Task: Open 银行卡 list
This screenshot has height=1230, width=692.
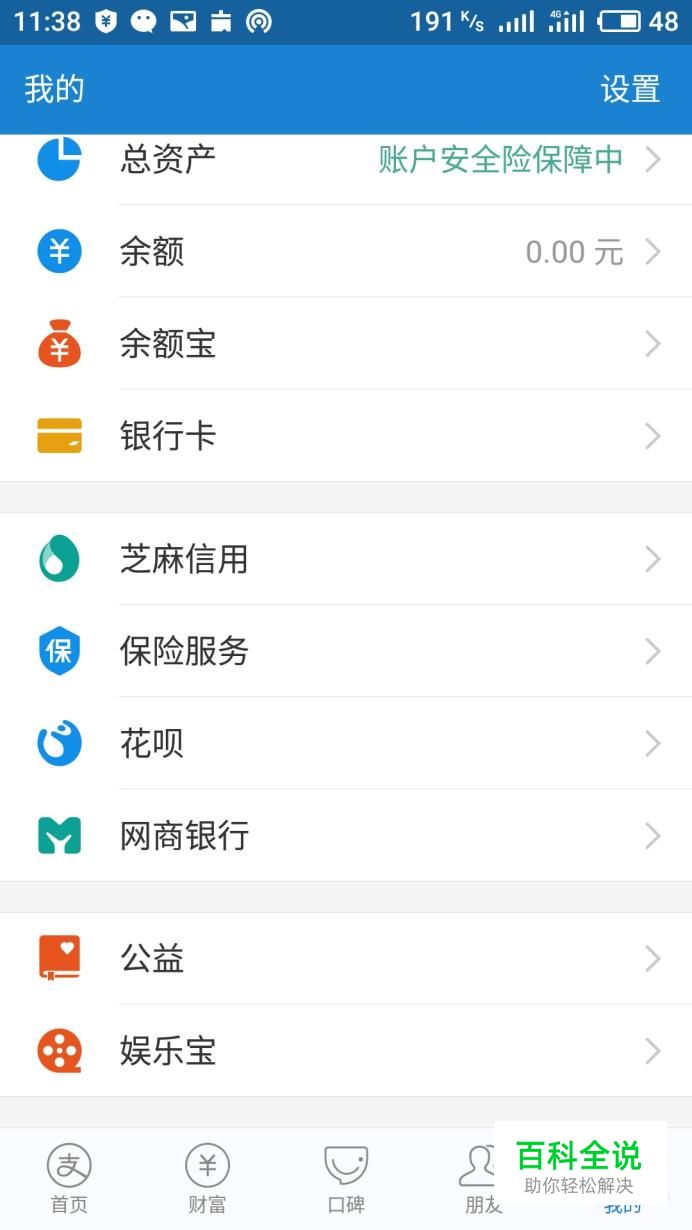Action: click(346, 436)
